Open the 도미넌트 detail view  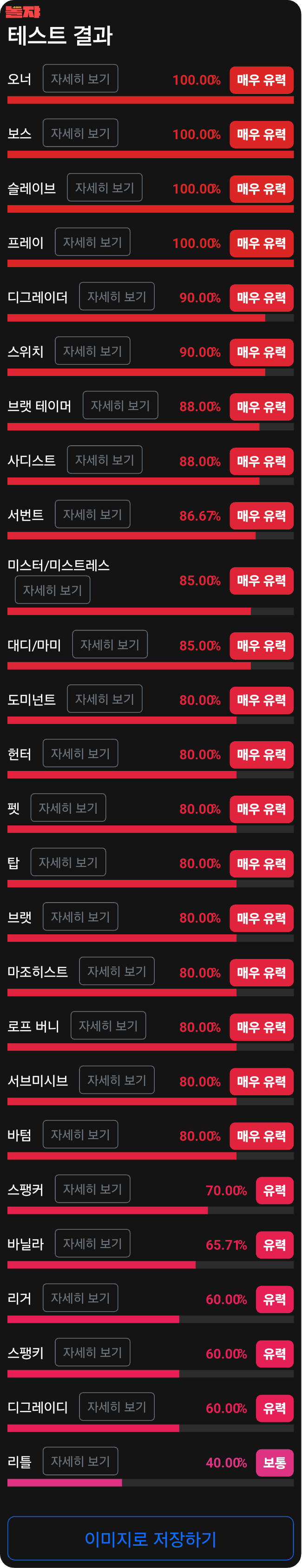click(105, 699)
